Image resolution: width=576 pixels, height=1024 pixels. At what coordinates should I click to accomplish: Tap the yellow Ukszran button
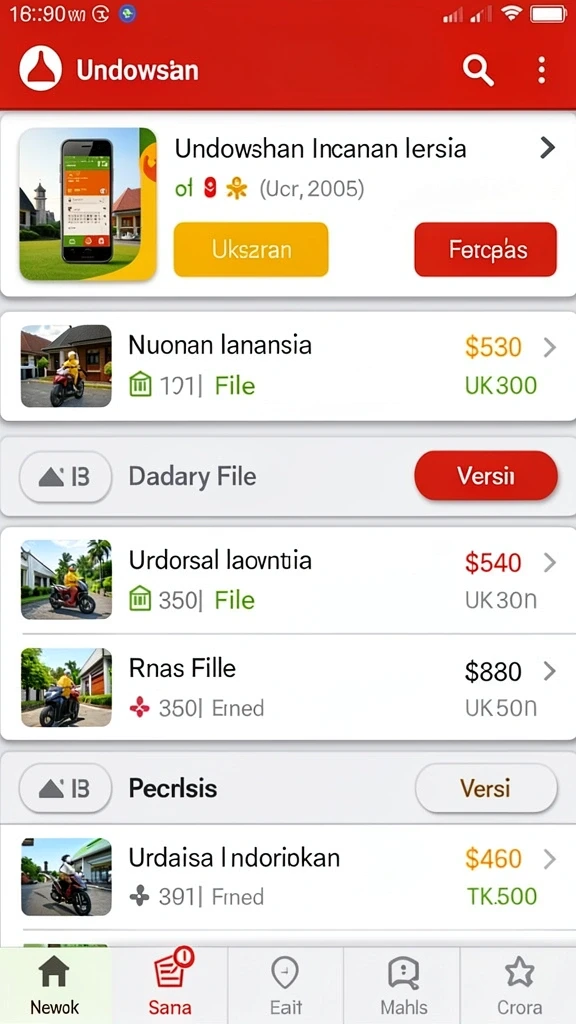click(x=251, y=249)
